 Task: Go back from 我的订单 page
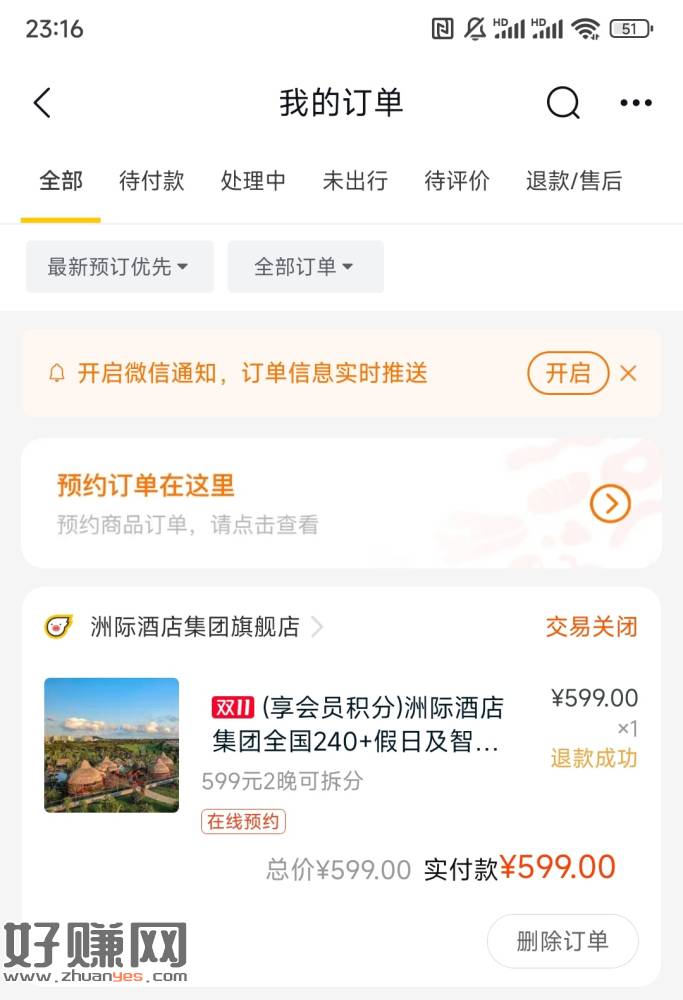42,103
